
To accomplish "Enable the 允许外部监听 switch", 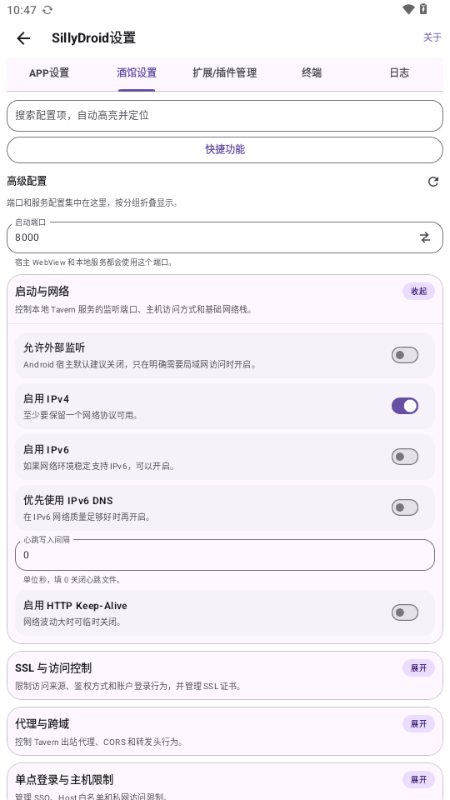I will click(405, 355).
